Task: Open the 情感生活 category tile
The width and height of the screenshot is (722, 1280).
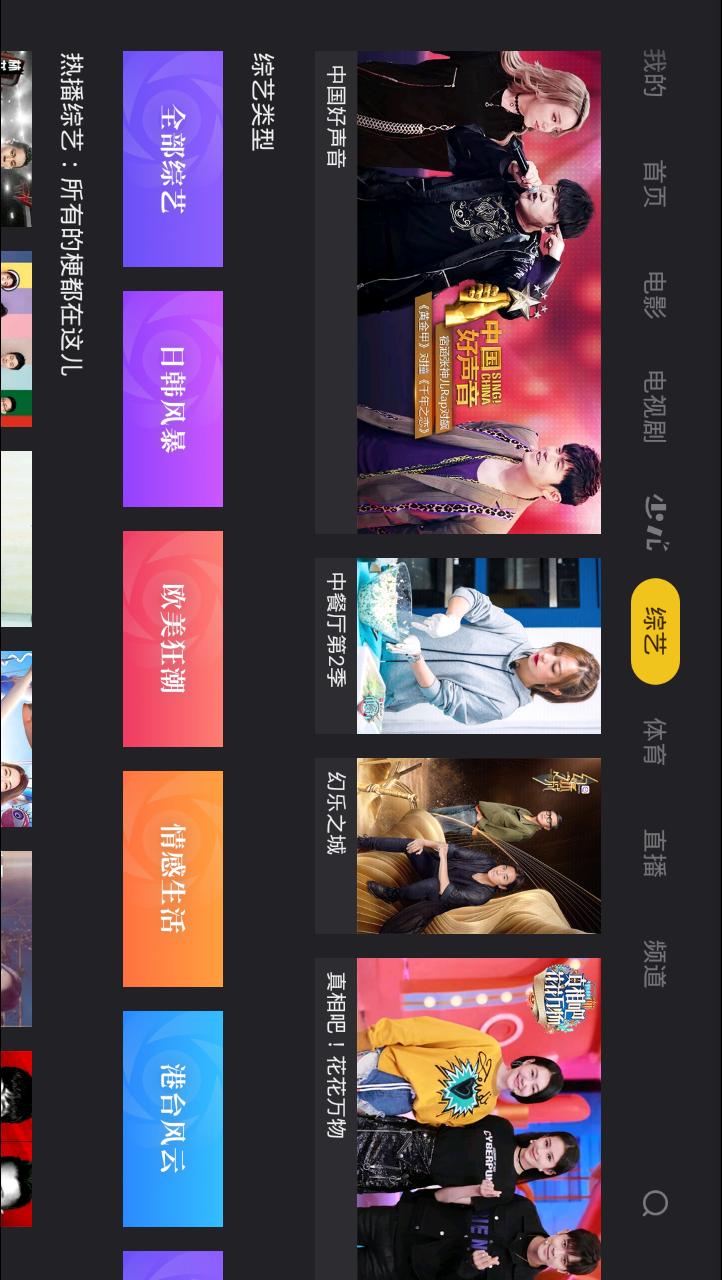Action: (173, 879)
